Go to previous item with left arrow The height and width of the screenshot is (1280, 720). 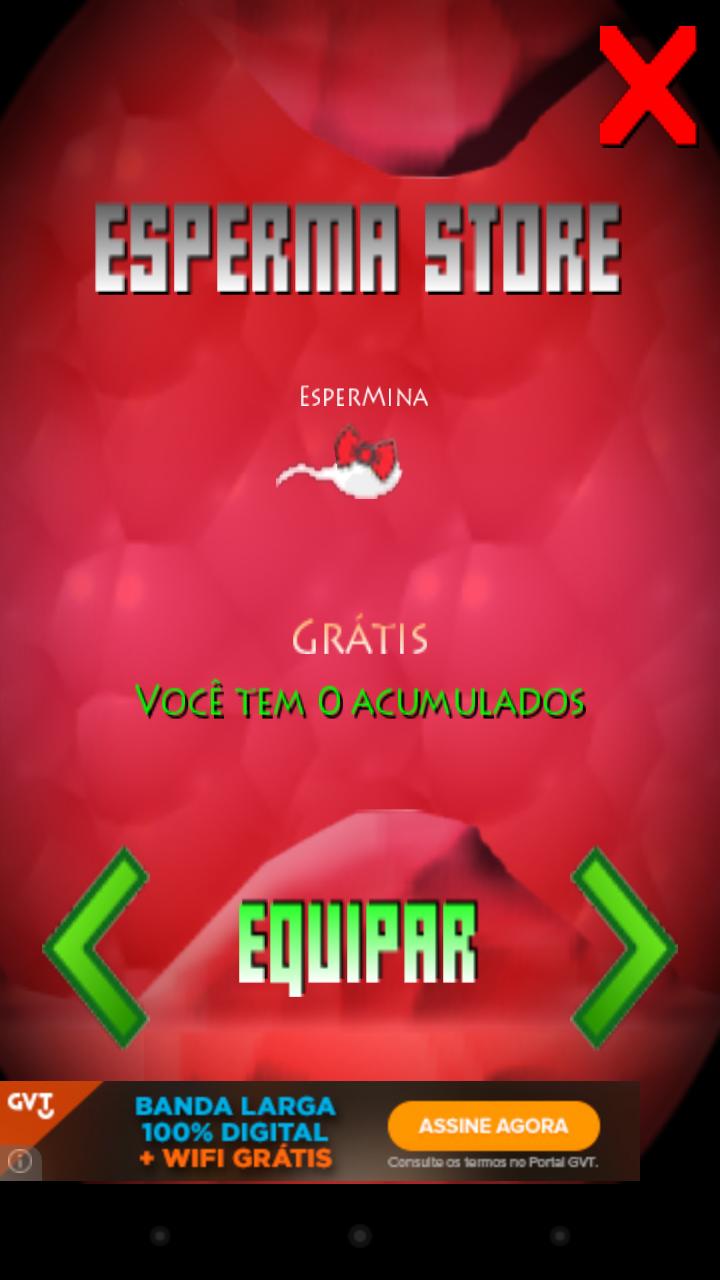[x=97, y=947]
